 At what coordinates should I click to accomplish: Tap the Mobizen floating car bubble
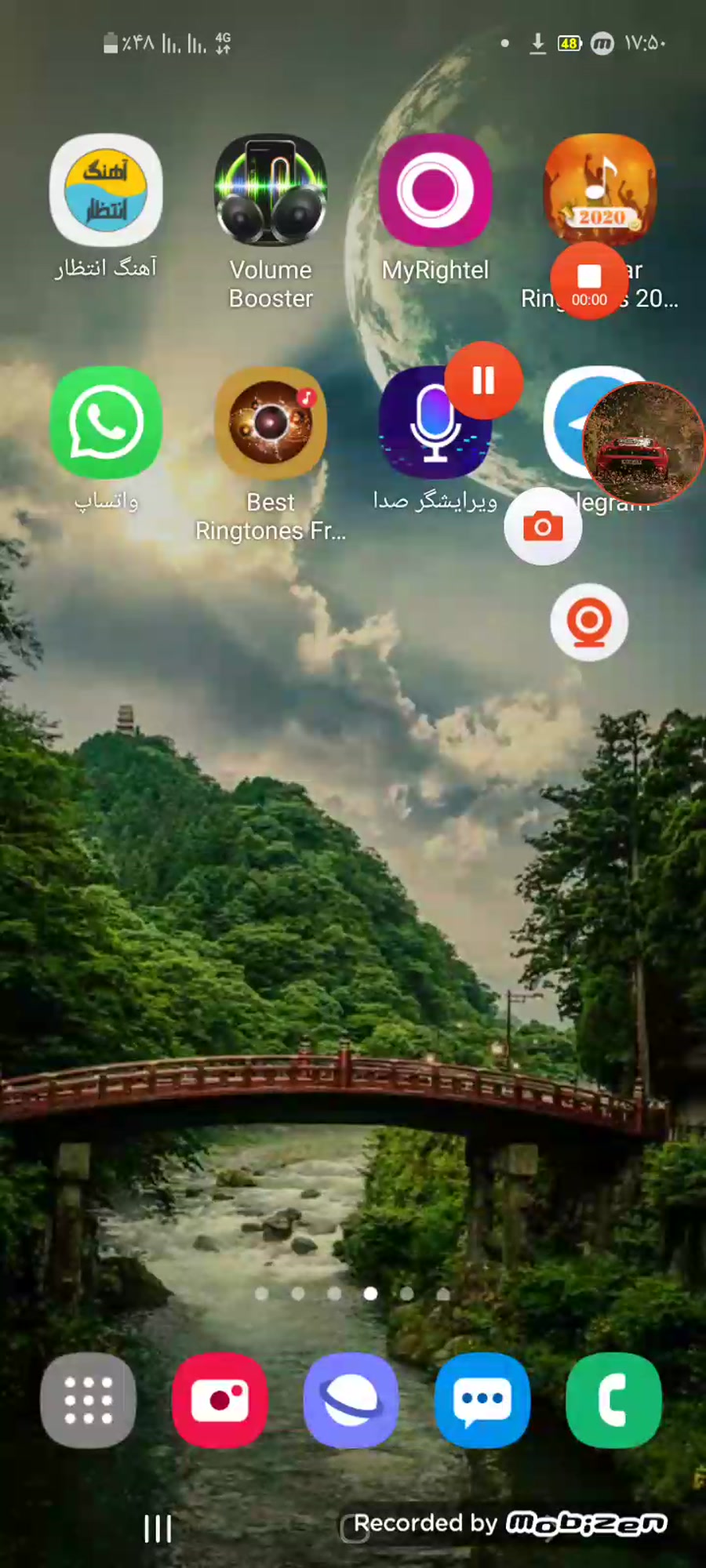pyautogui.click(x=643, y=443)
